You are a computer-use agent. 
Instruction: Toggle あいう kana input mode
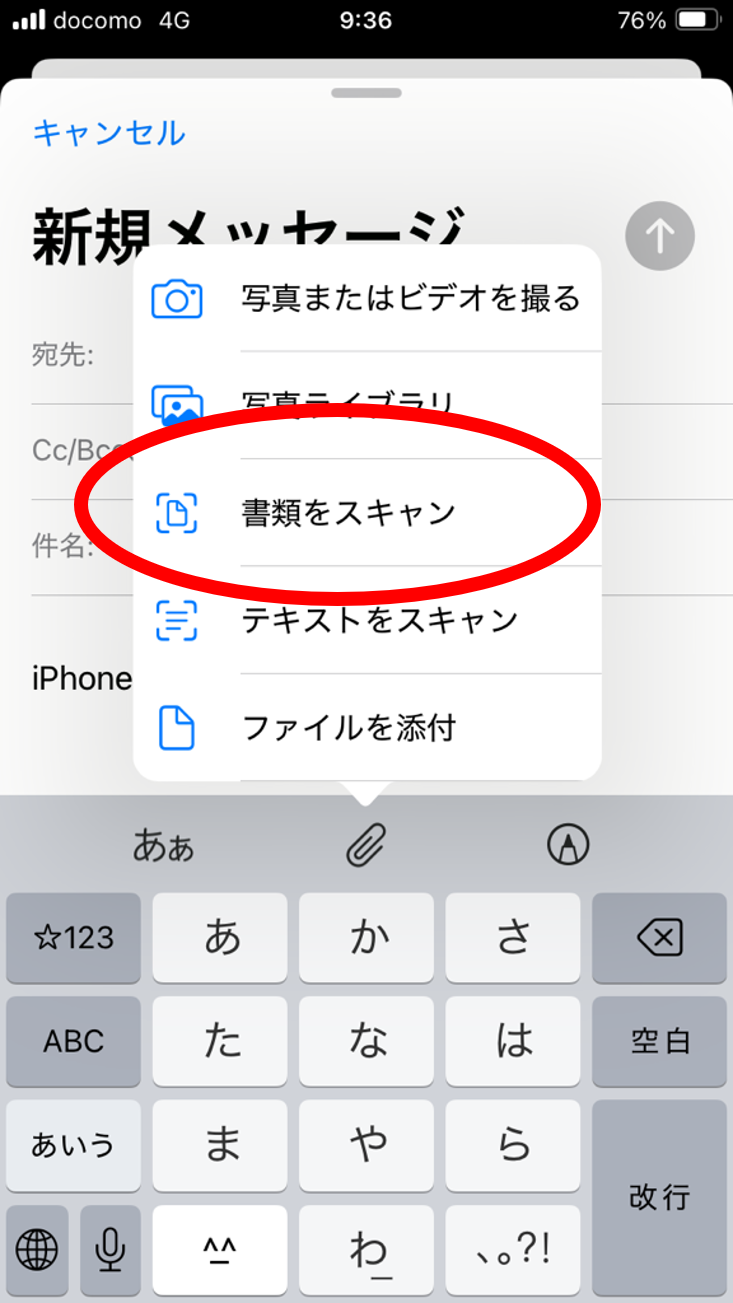(x=73, y=1146)
